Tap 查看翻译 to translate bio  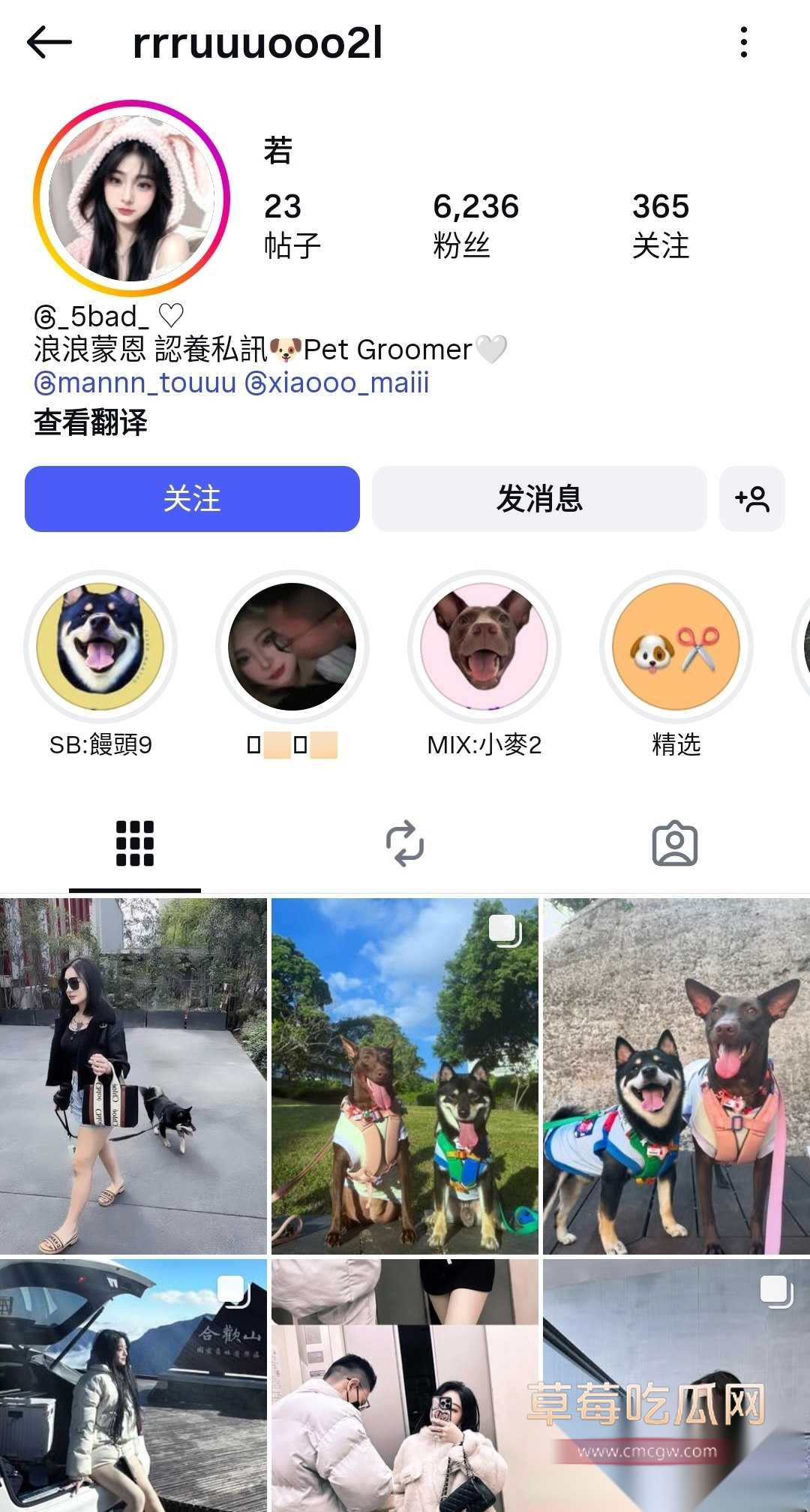pos(91,422)
